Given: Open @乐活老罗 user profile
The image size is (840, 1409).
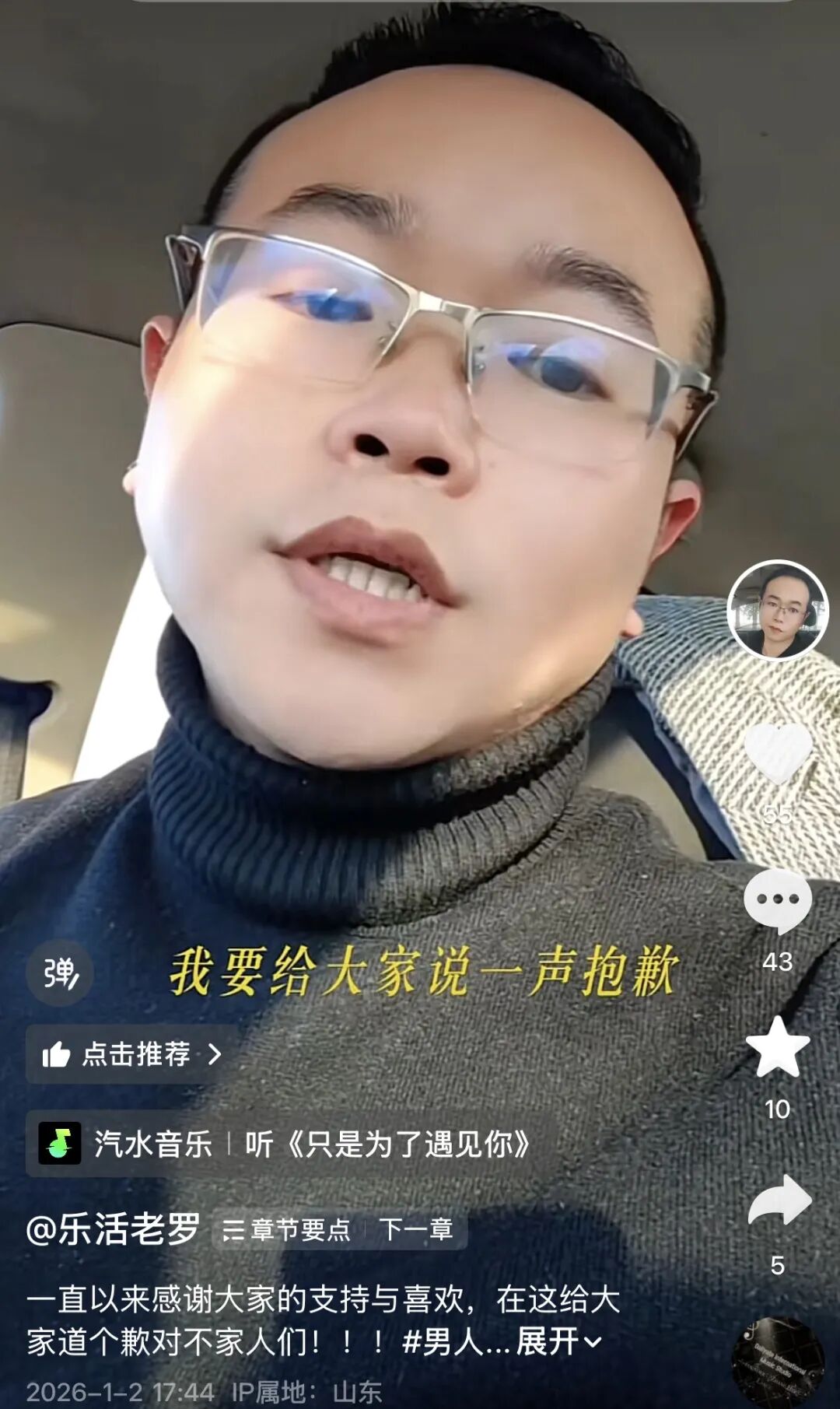Looking at the screenshot, I should pos(114,1229).
